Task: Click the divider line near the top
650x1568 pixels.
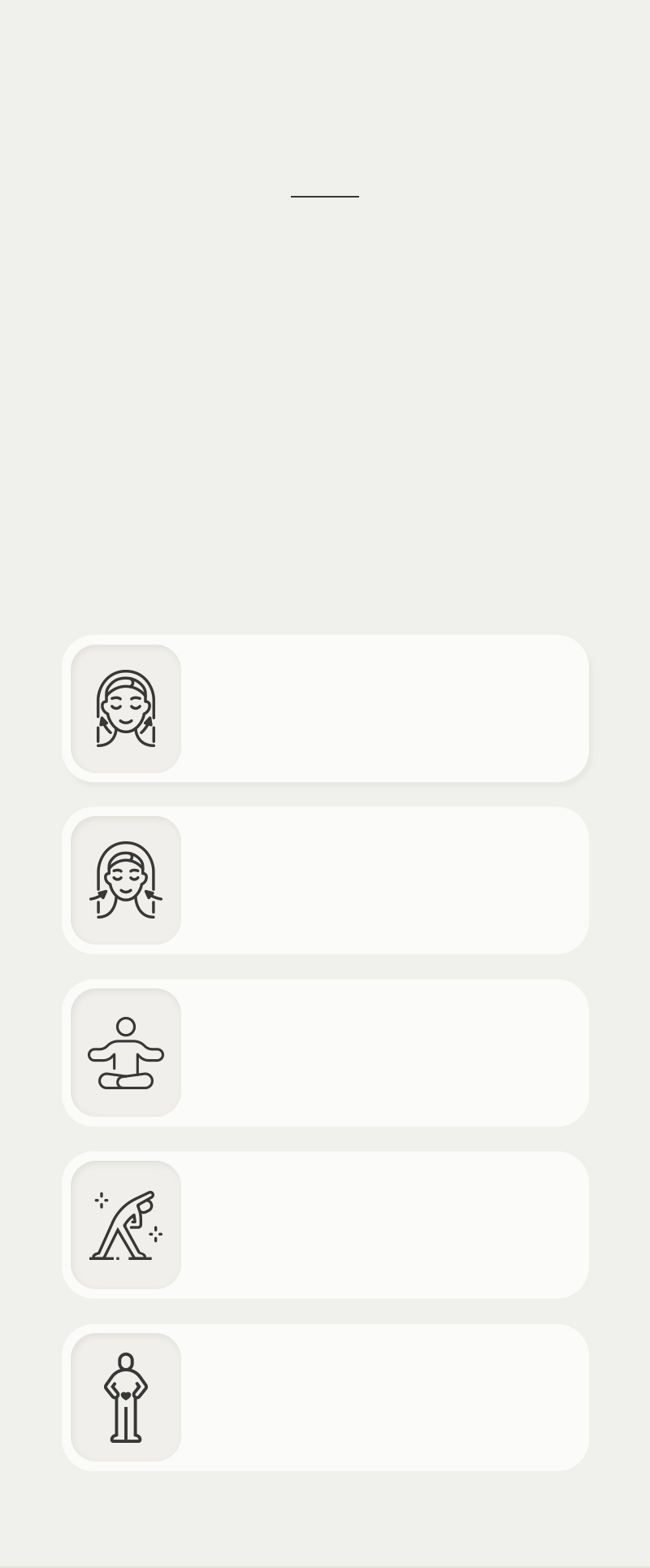Action: [x=325, y=195]
